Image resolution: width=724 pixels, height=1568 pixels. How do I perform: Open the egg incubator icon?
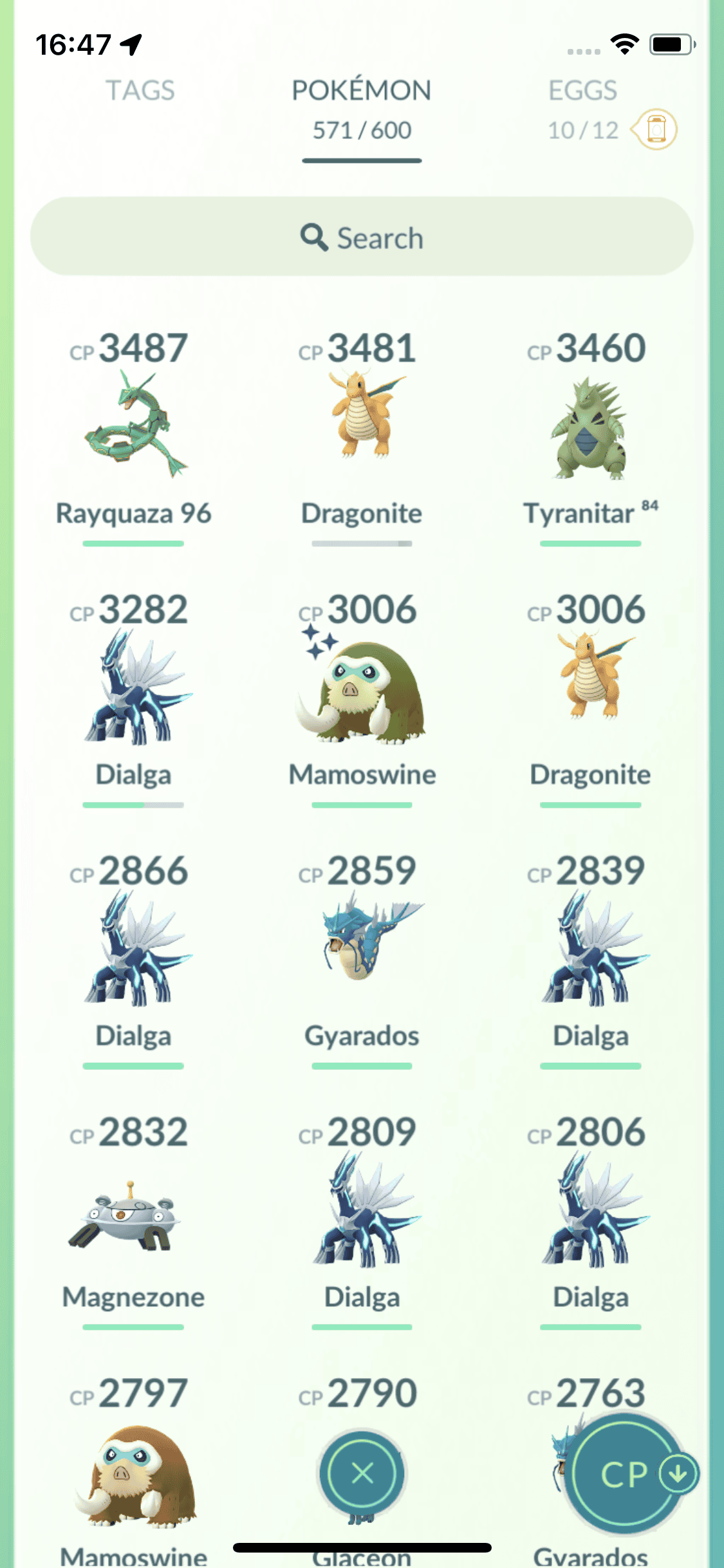click(655, 129)
